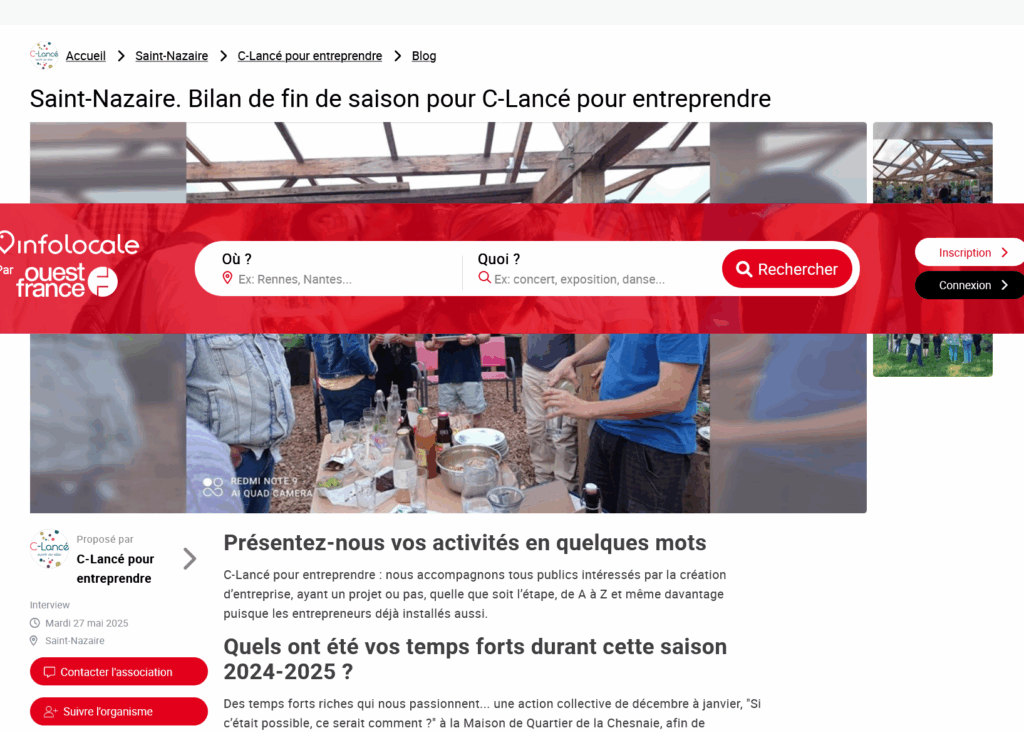Open the Blog breadcrumb link

(424, 56)
